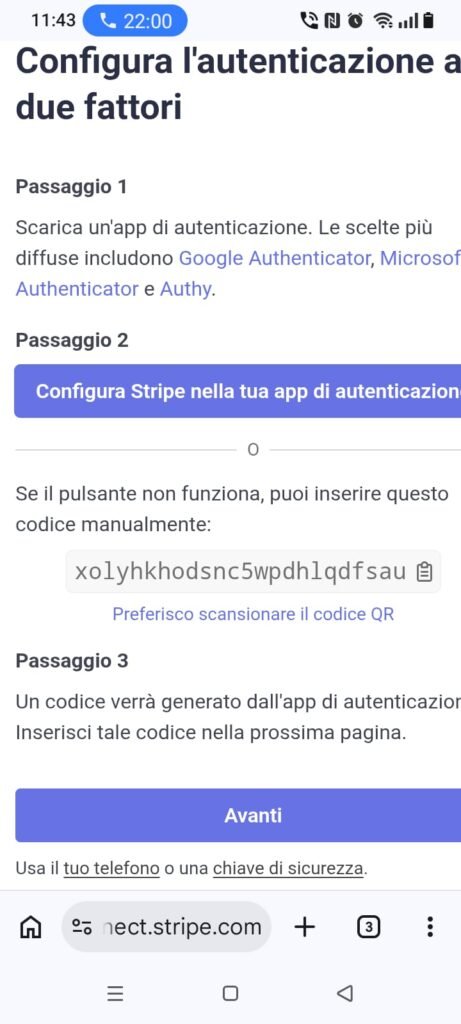Tap Configura Stripe nella tua app button

click(238, 391)
